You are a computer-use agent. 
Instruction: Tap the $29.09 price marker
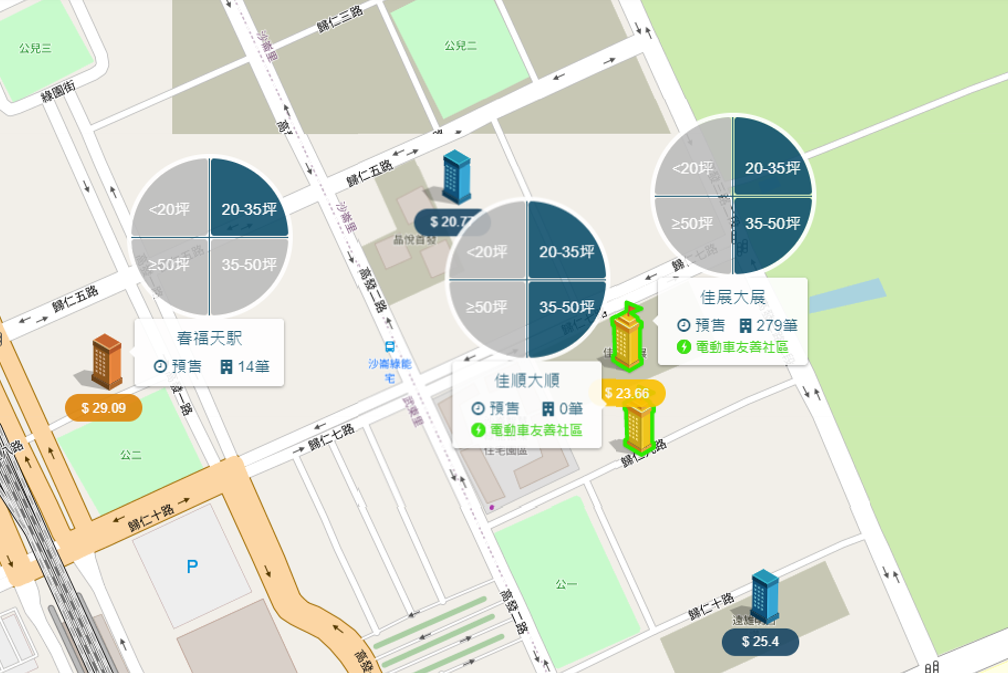[x=103, y=408]
